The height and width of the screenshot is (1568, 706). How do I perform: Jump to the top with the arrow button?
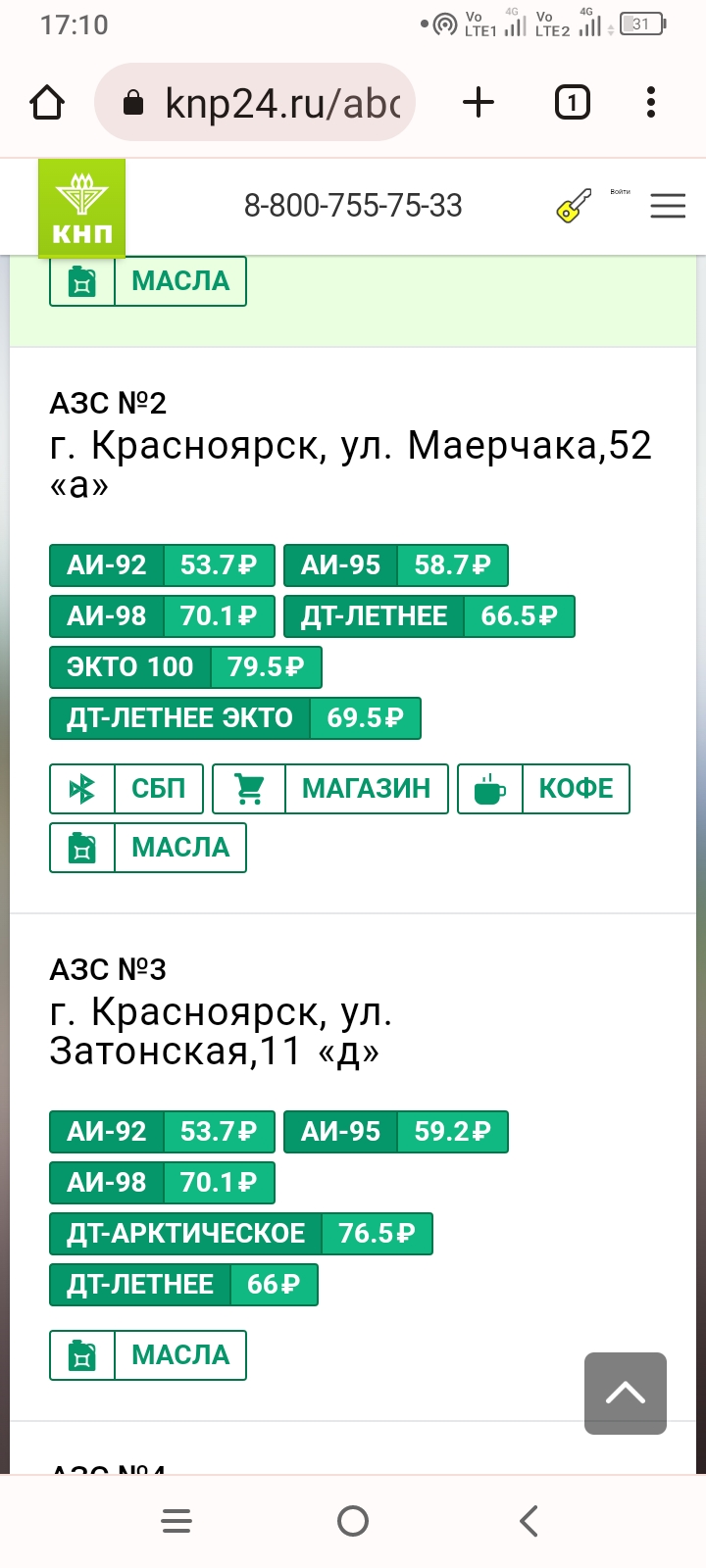pos(626,1394)
